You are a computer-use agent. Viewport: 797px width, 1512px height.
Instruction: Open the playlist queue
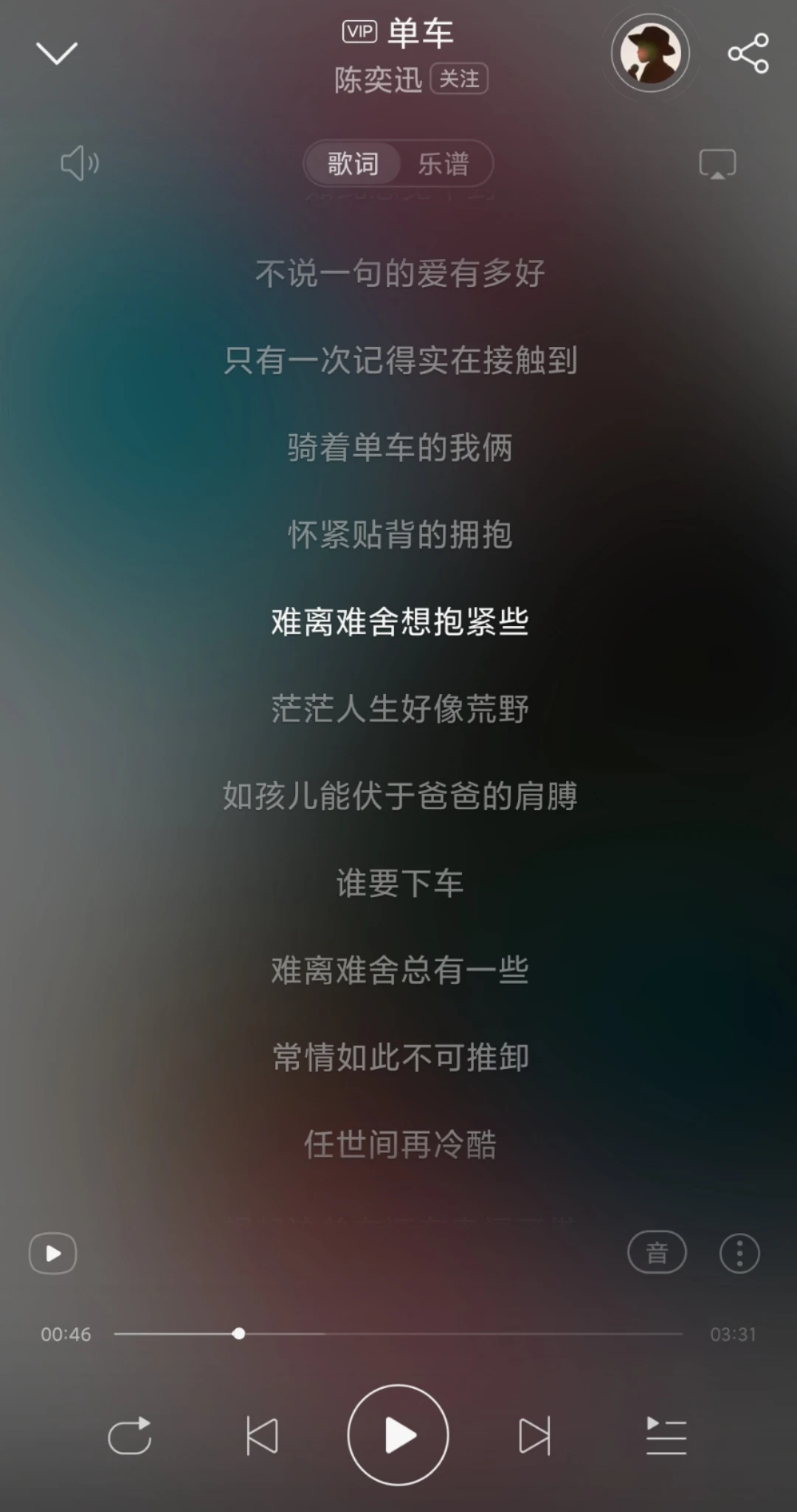666,1435
